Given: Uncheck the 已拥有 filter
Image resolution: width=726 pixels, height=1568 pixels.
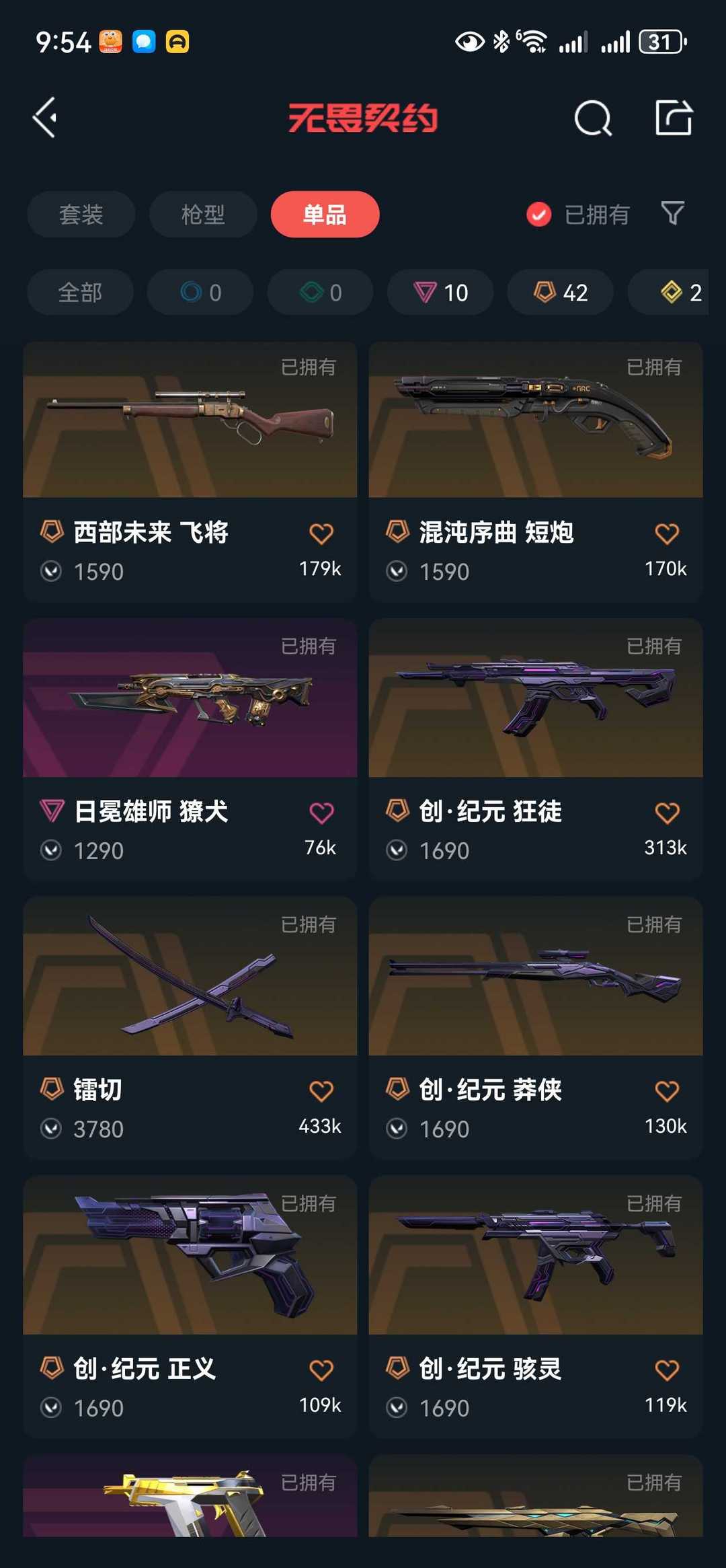Looking at the screenshot, I should coord(577,215).
